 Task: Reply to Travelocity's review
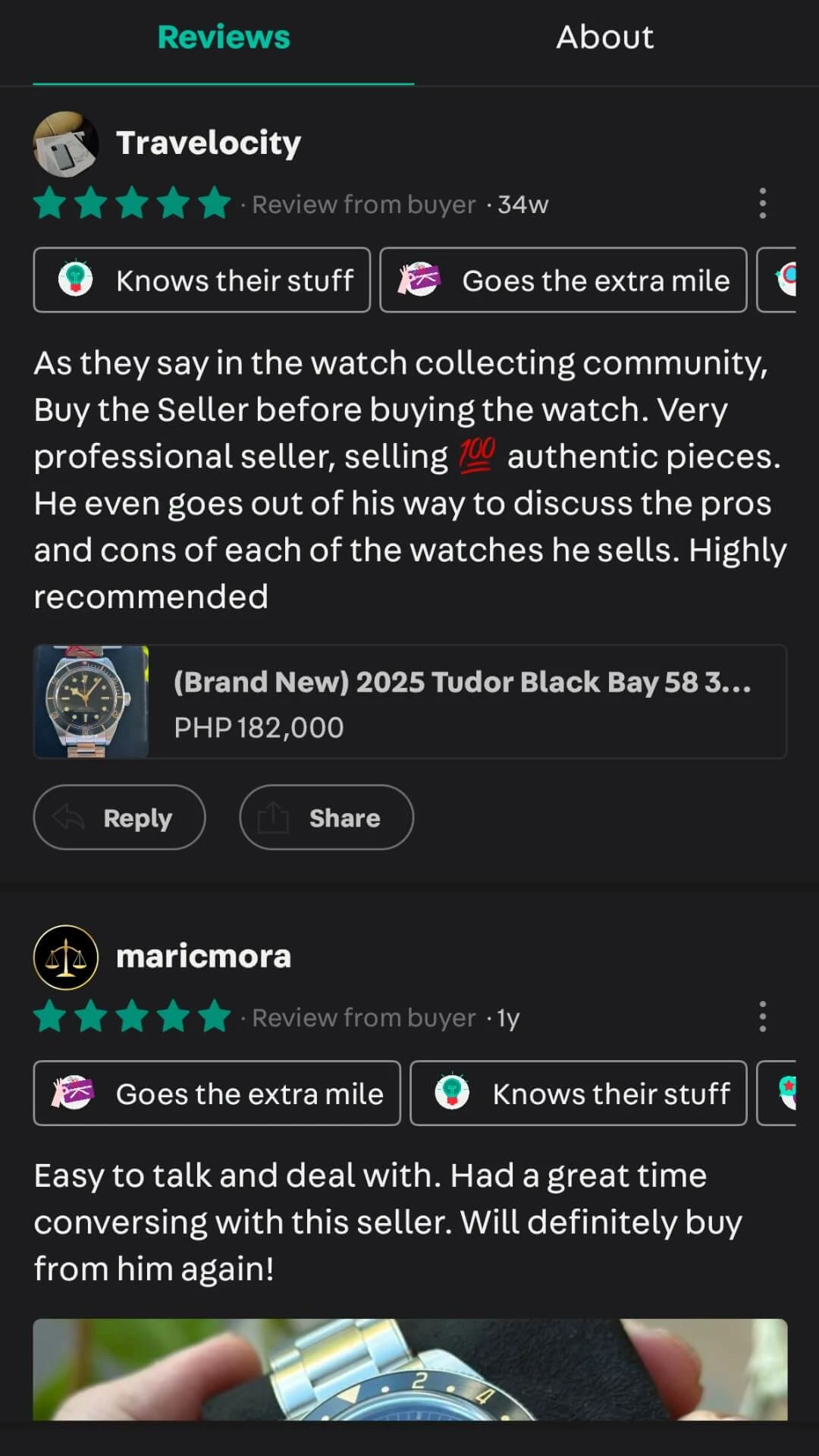coord(120,817)
